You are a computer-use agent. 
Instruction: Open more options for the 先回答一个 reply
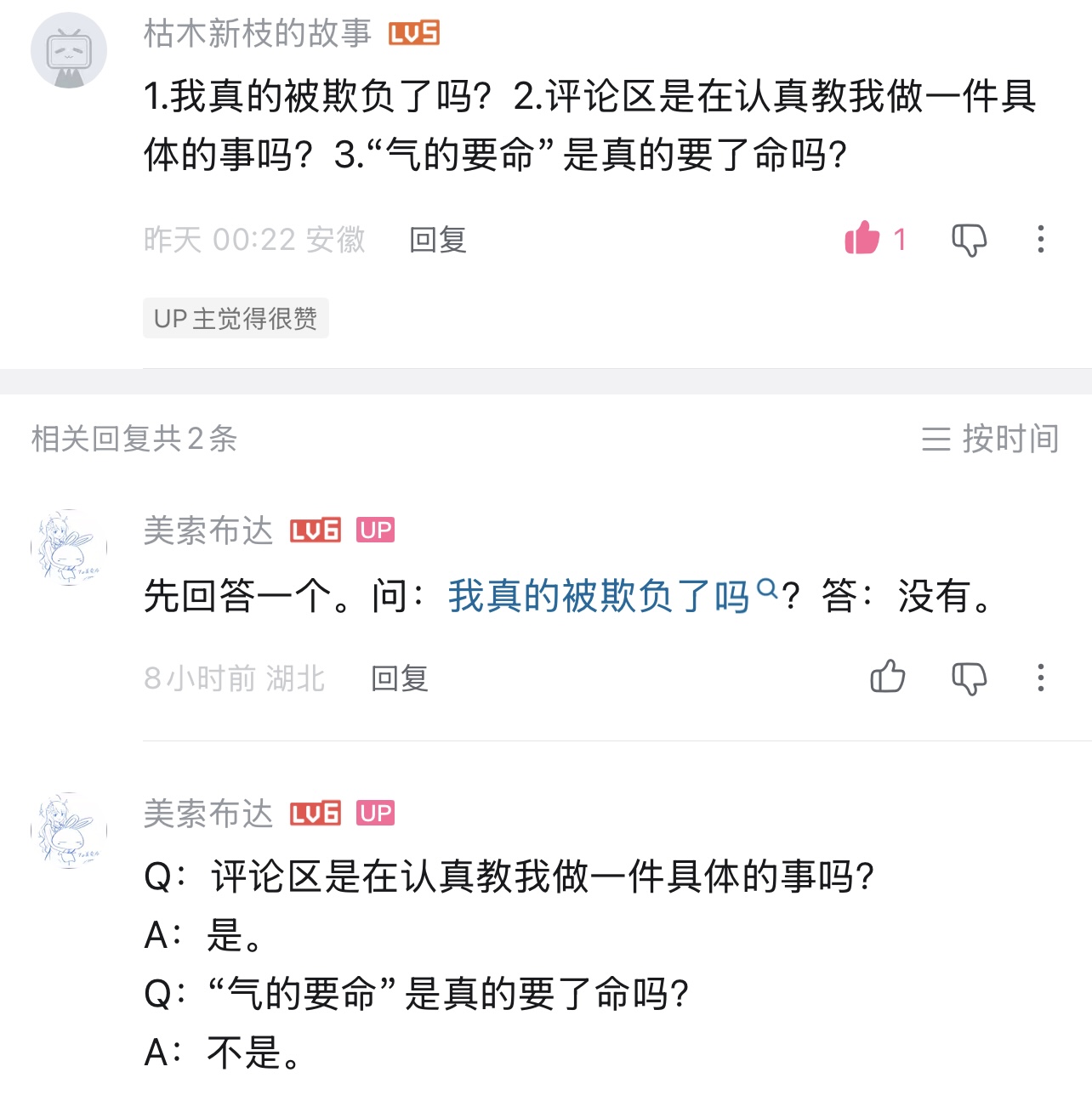click(x=1040, y=678)
